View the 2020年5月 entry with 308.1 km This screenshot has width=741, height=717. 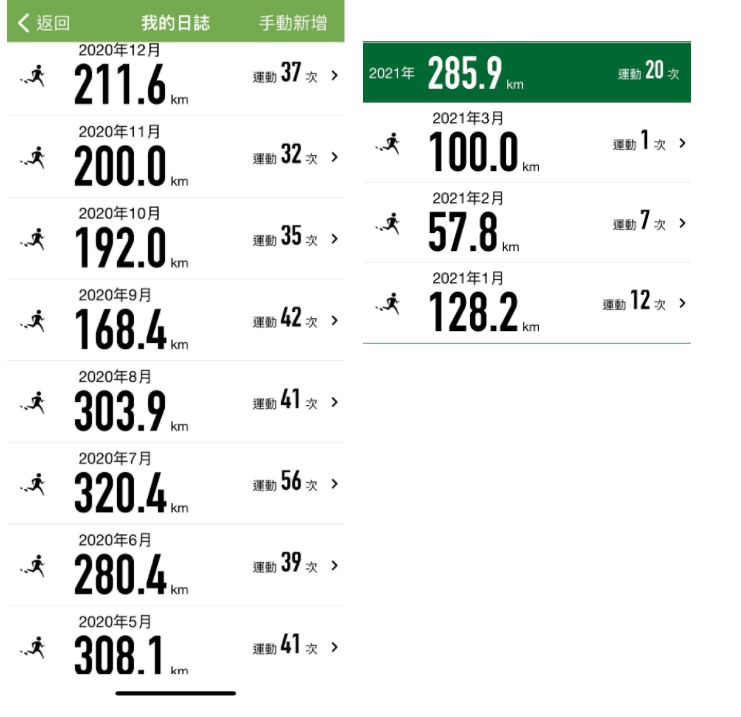(176, 645)
